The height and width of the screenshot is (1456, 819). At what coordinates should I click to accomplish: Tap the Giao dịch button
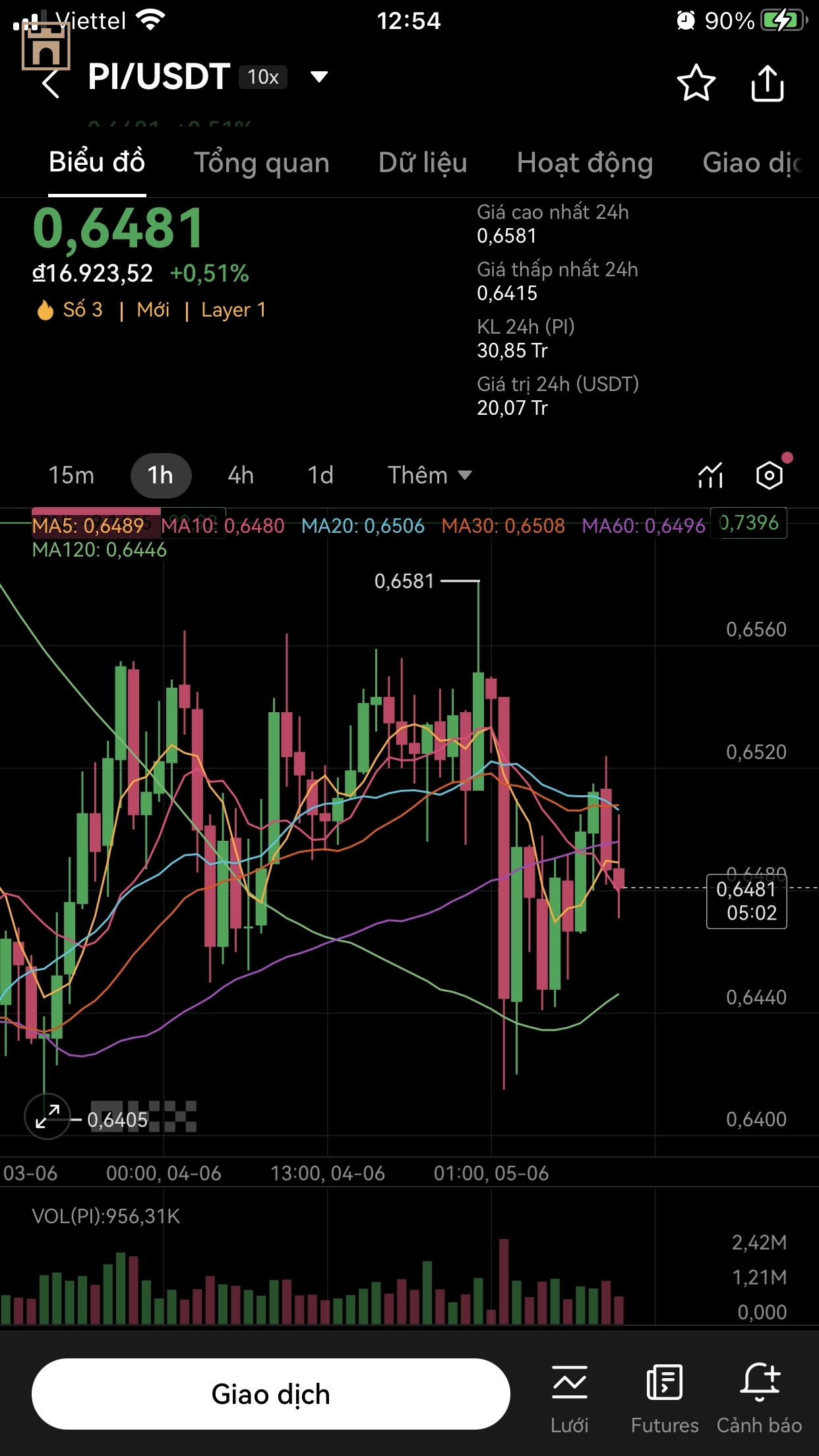coord(270,1394)
